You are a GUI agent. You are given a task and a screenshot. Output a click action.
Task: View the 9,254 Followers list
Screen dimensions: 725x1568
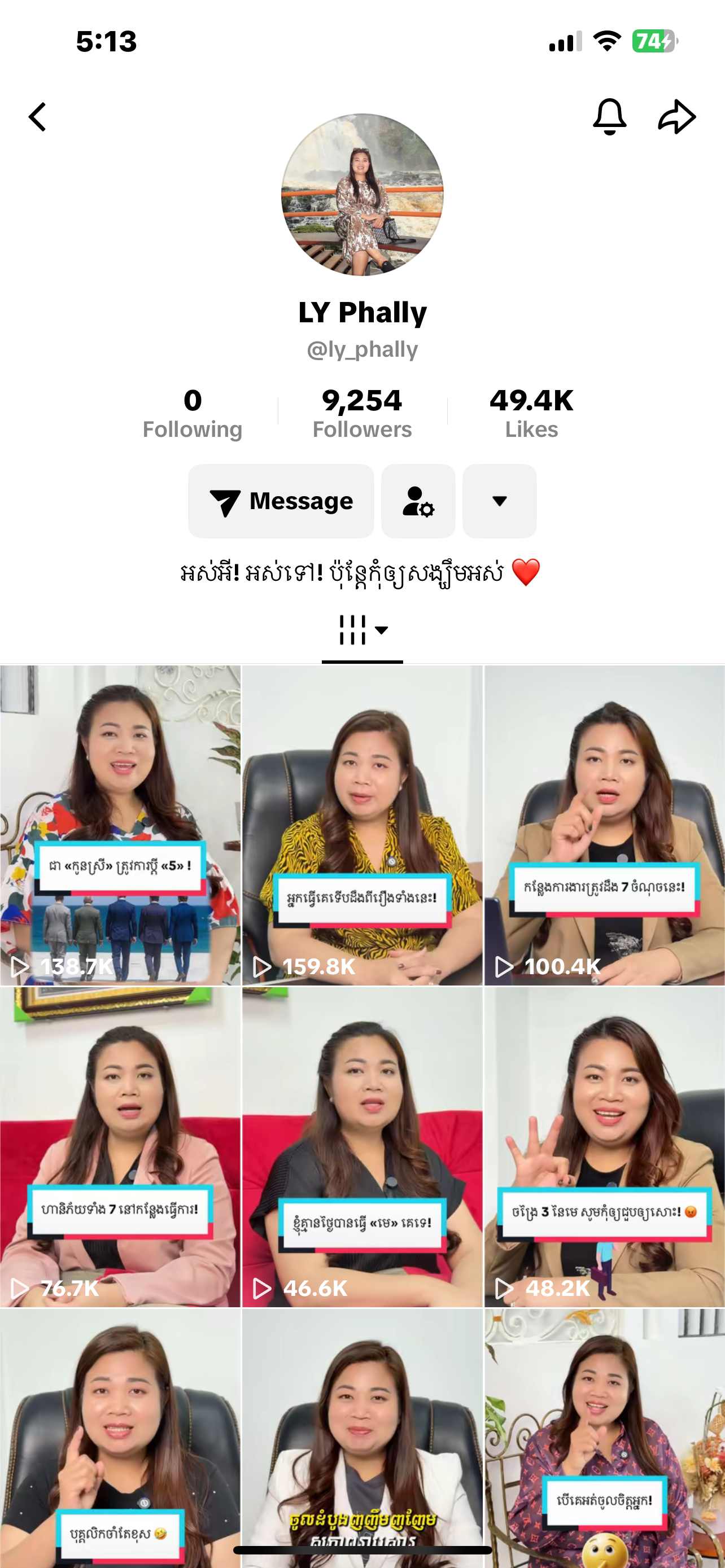tap(362, 414)
